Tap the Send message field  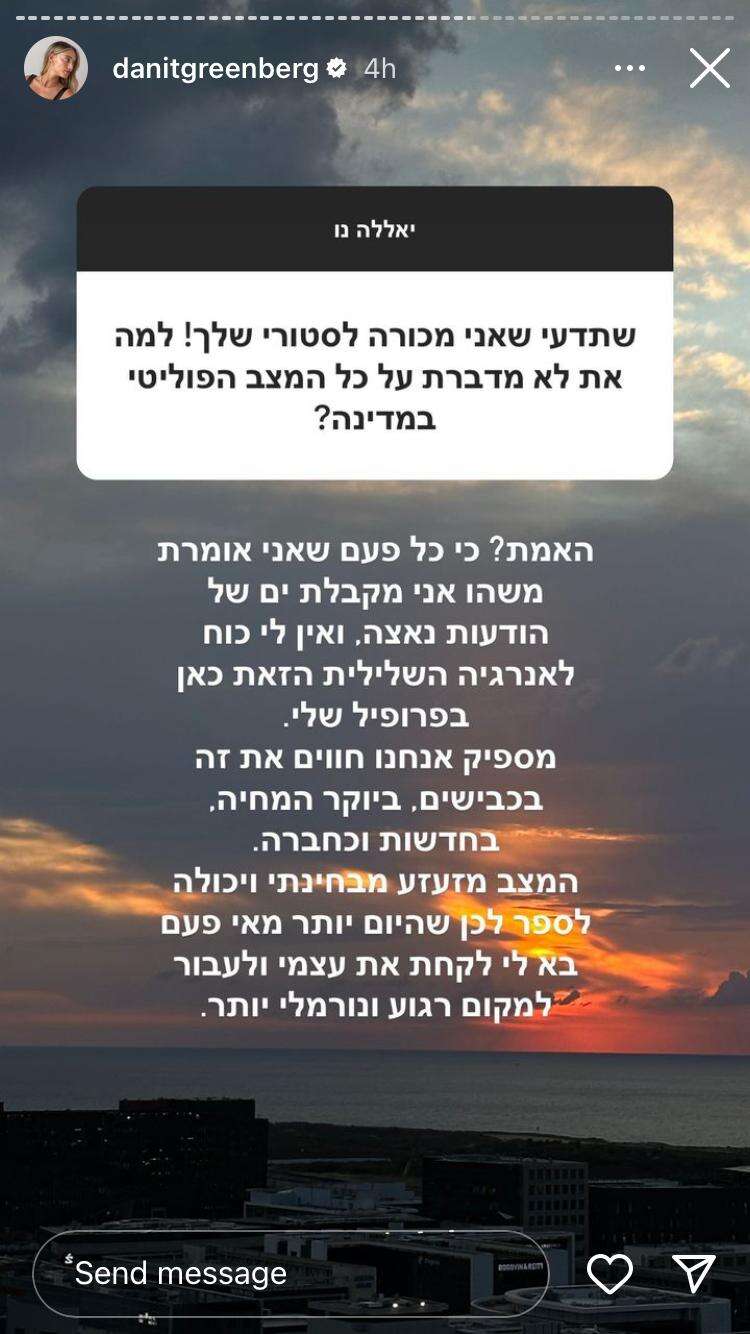tap(290, 1273)
